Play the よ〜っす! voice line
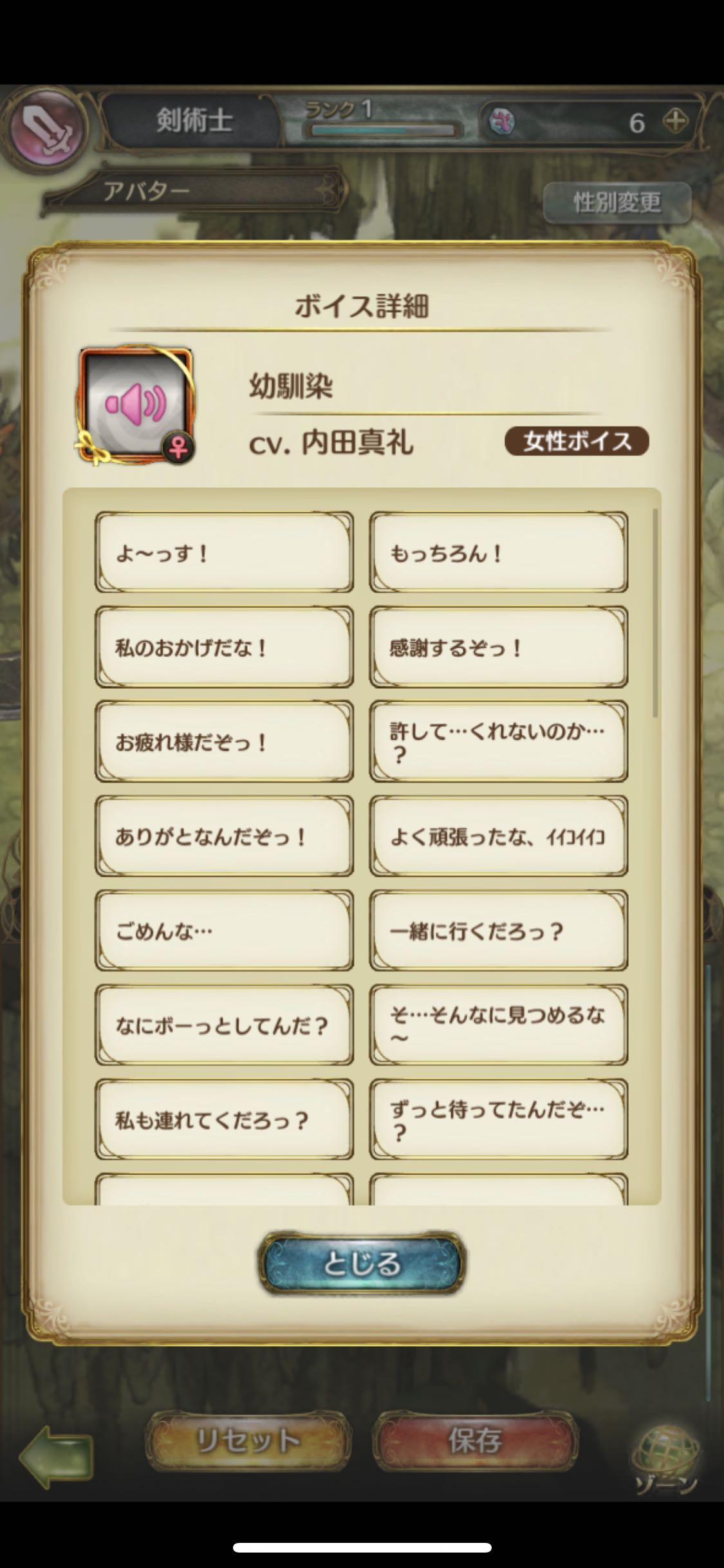 (224, 552)
